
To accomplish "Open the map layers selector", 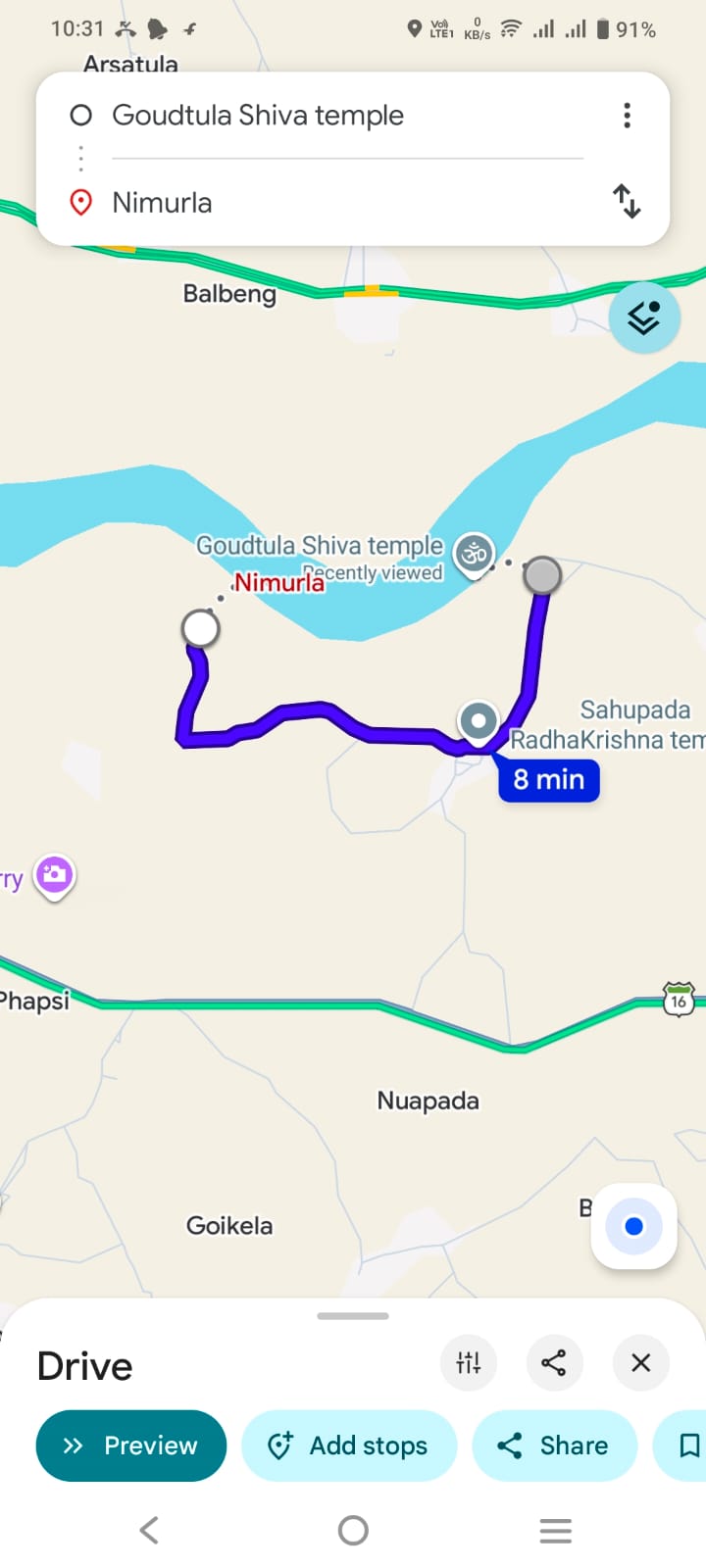I will point(644,318).
